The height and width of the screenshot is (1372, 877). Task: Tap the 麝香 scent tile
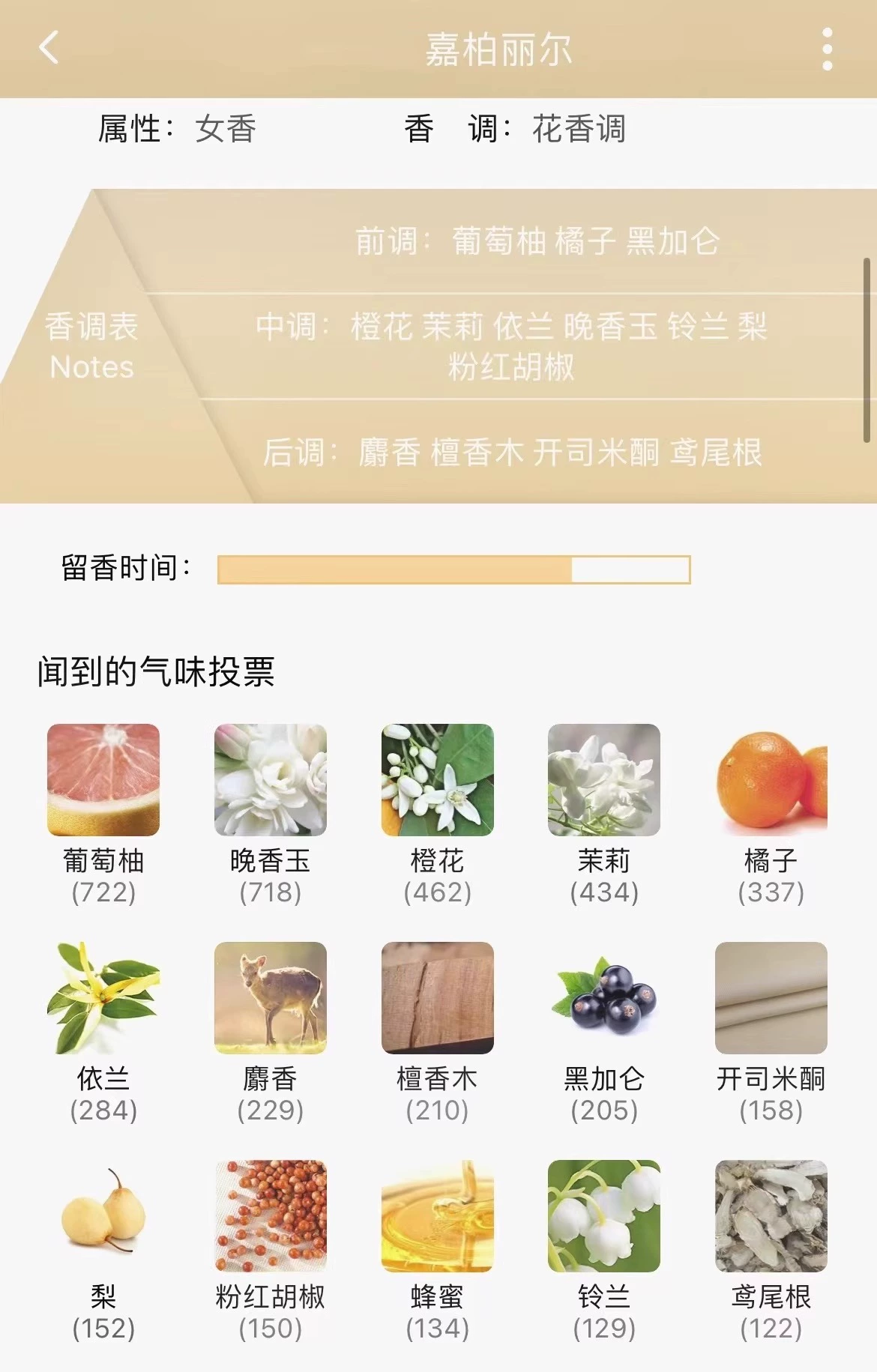(270, 998)
